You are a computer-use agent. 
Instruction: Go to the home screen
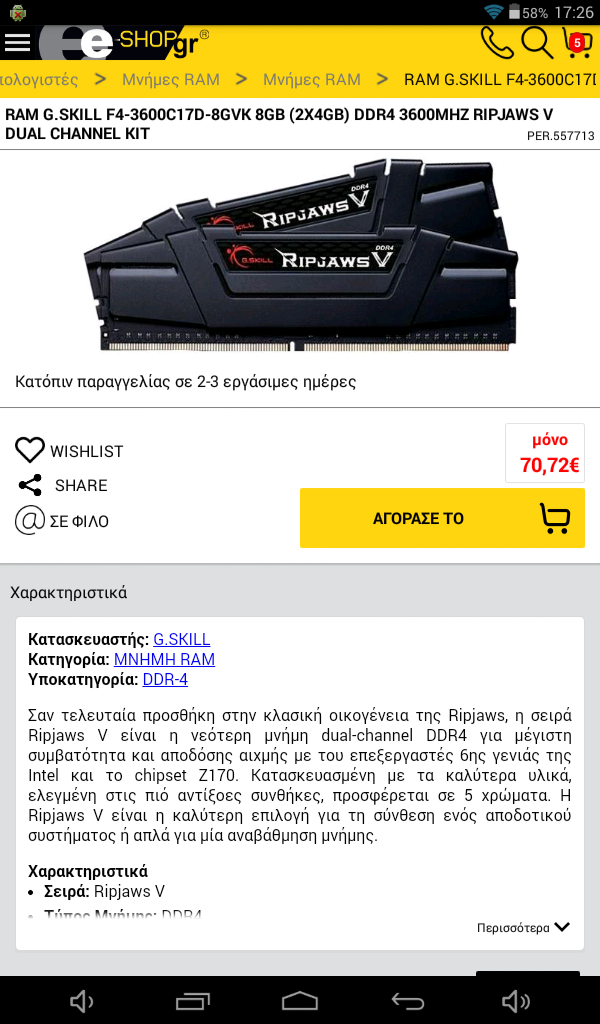pos(300,1000)
